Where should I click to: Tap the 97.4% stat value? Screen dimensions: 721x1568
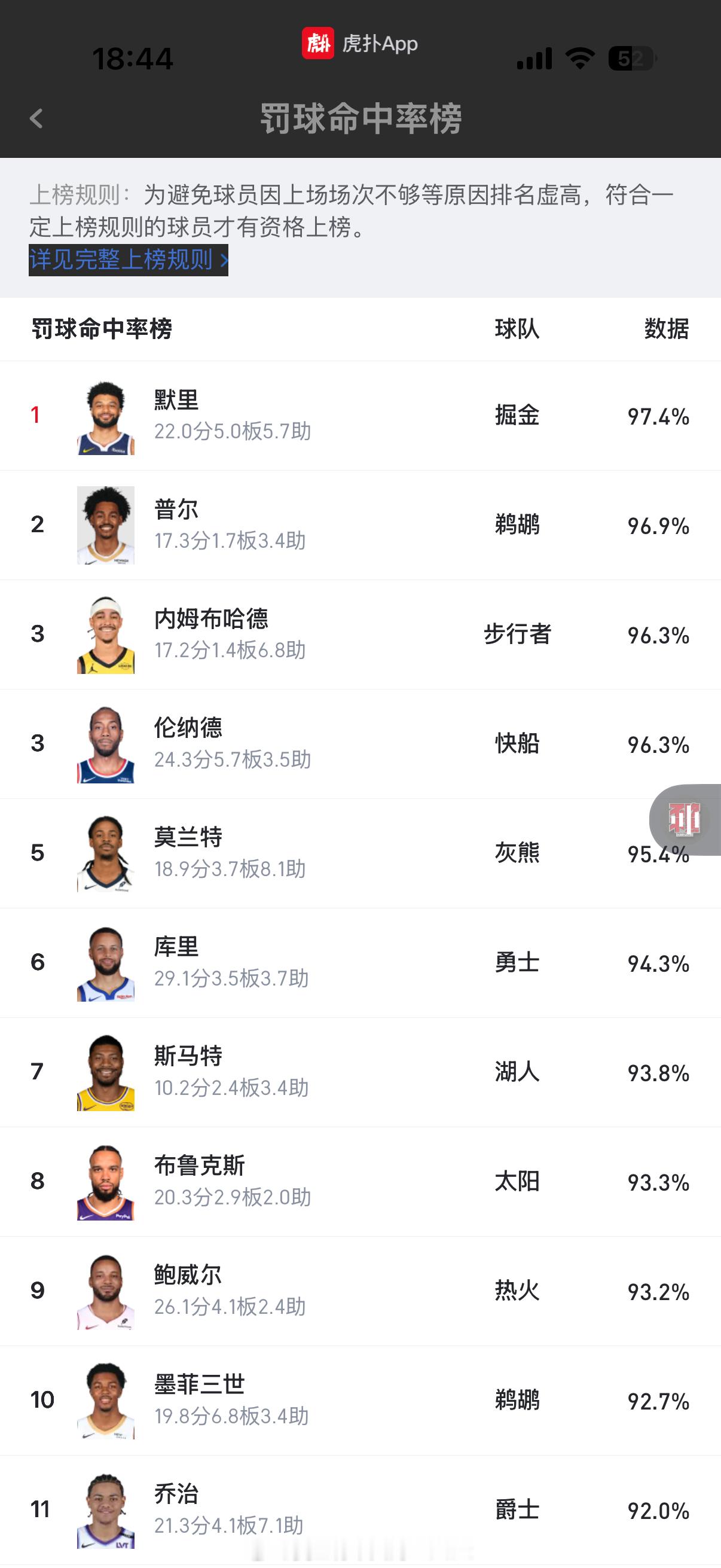tap(659, 416)
